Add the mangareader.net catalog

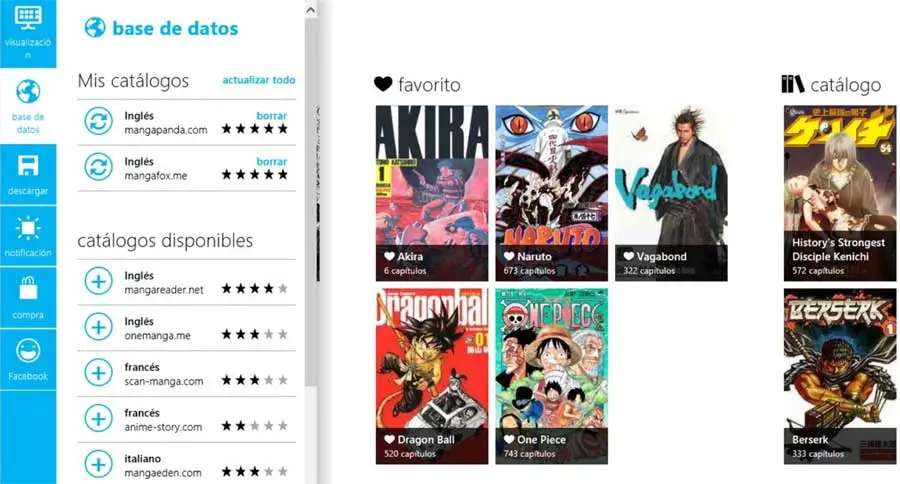point(99,282)
